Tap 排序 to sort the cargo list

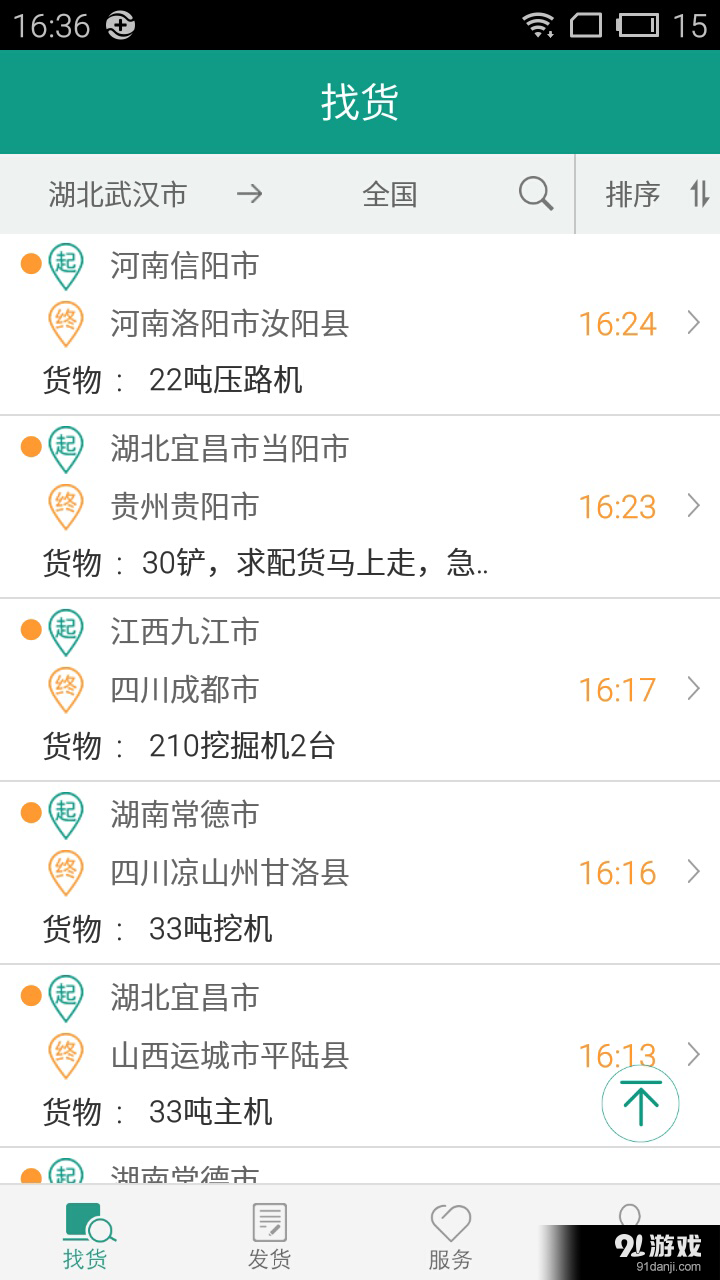tap(632, 194)
